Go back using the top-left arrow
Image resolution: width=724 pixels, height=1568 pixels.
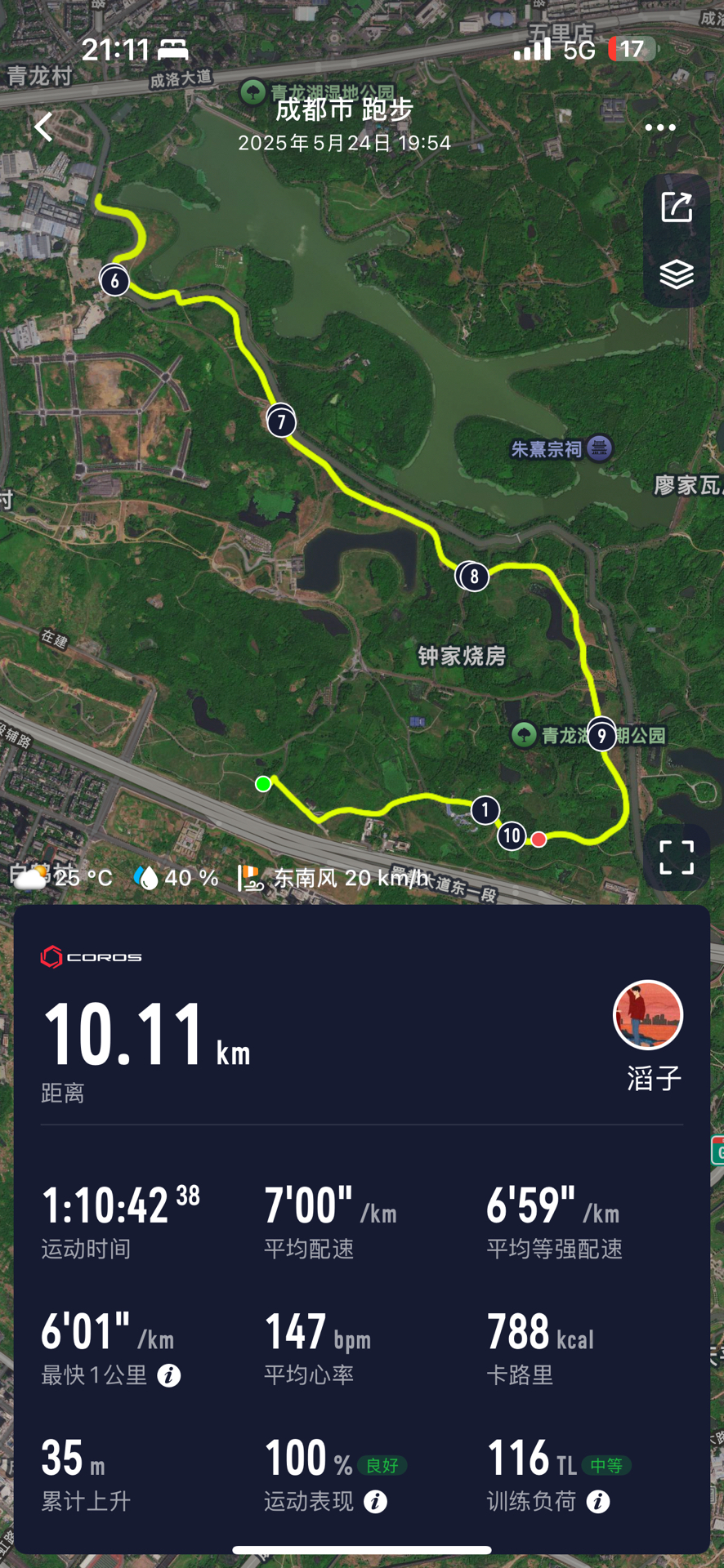point(43,127)
